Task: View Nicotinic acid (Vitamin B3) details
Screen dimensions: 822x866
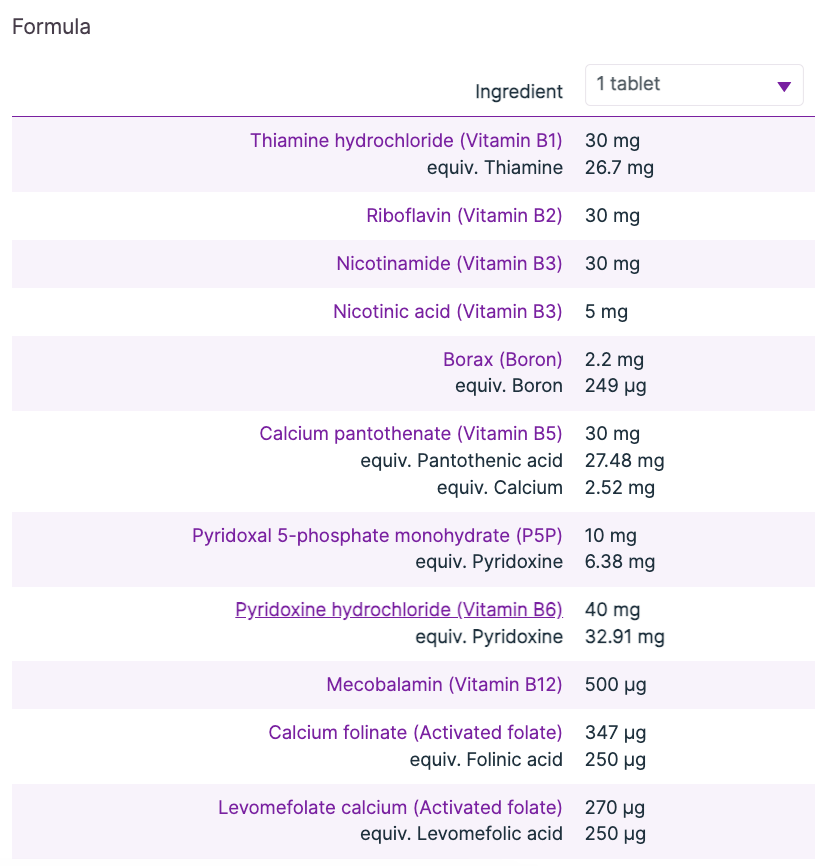Action: (447, 312)
